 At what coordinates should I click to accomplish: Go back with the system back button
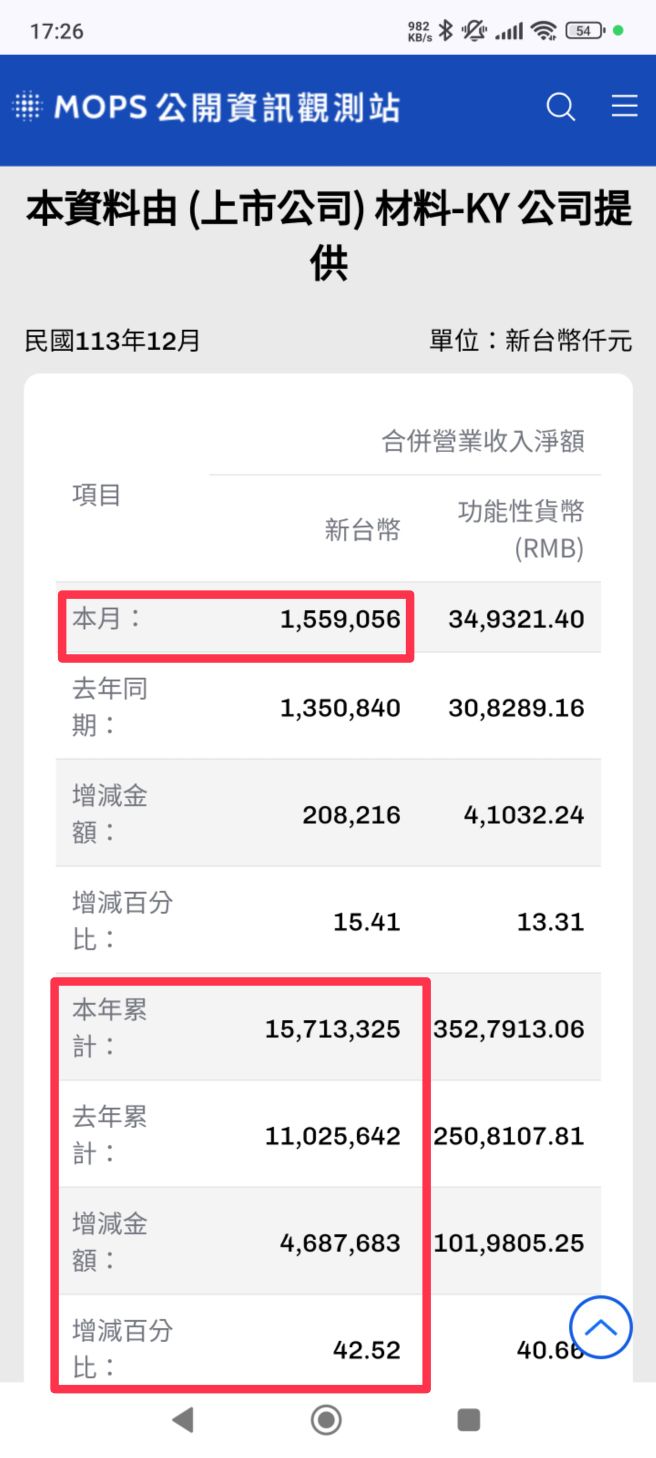(x=182, y=1420)
